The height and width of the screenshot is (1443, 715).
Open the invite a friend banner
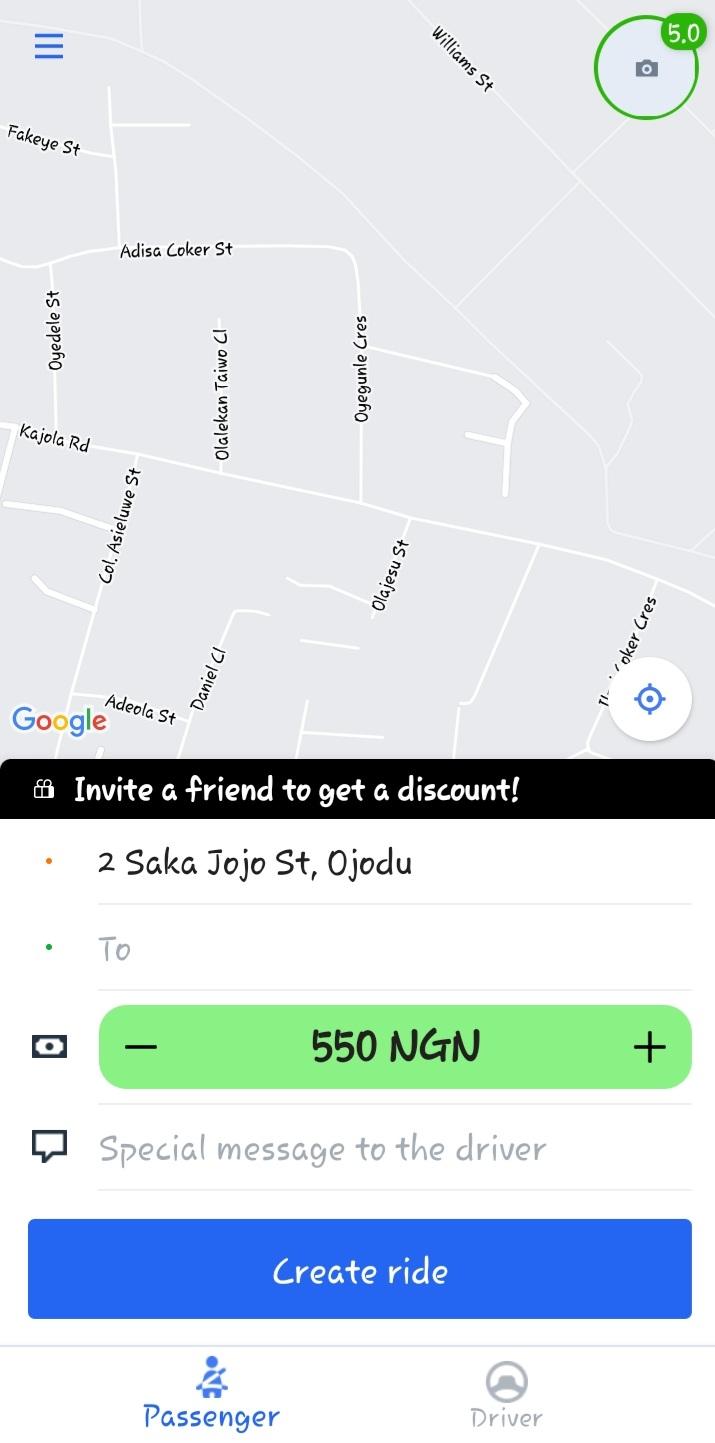357,789
